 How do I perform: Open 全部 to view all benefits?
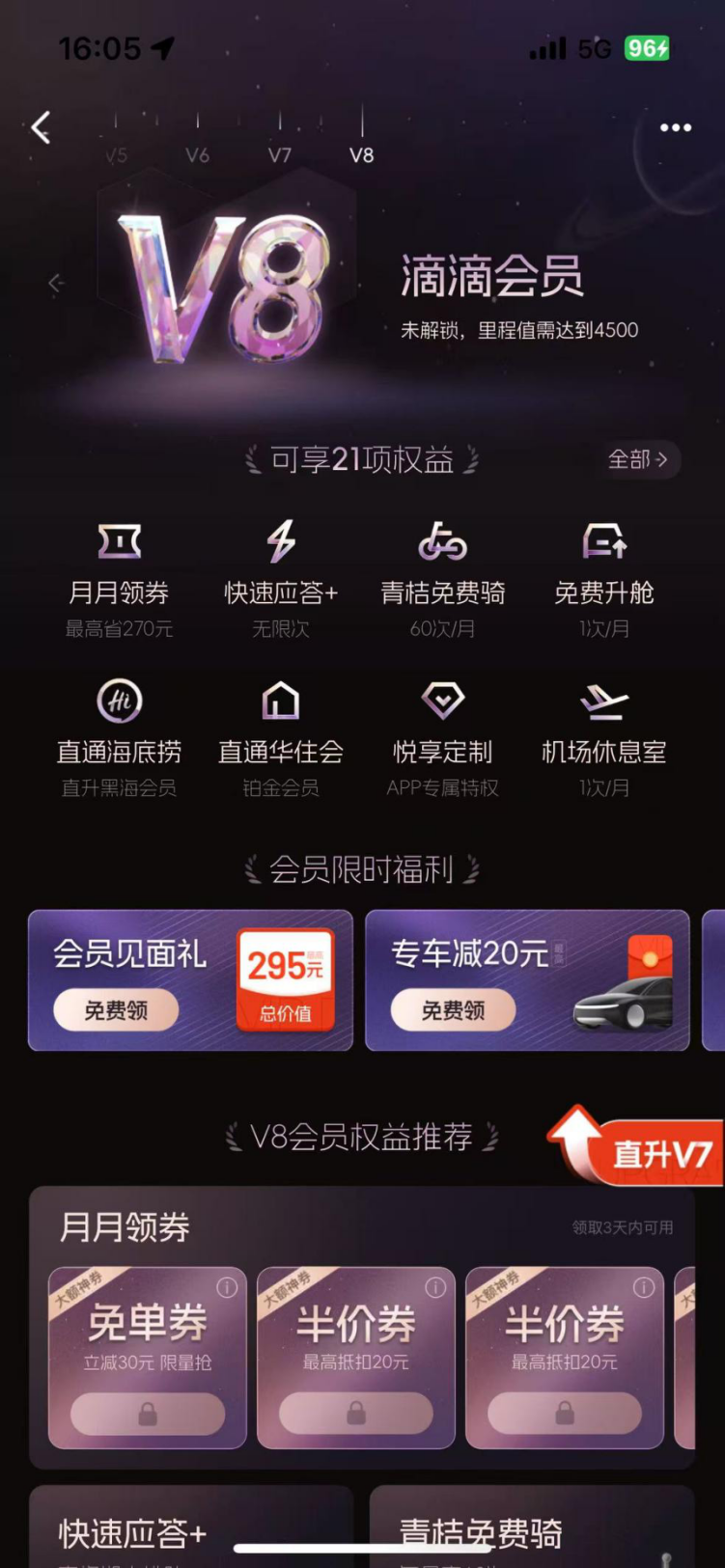(639, 459)
